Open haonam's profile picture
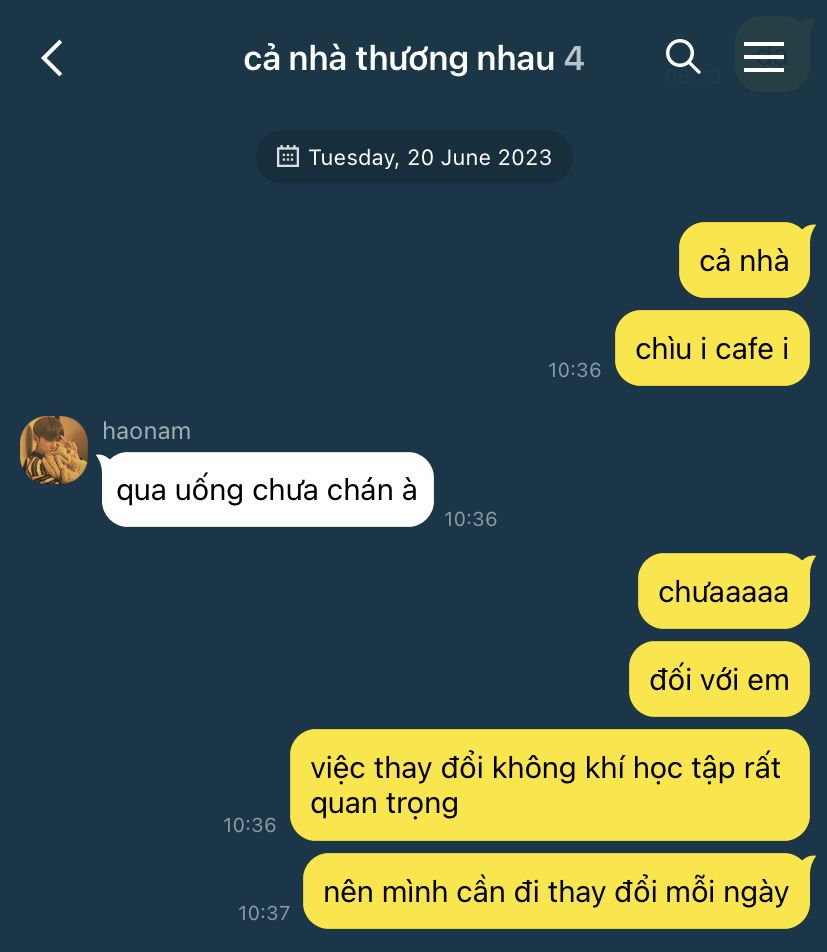This screenshot has width=827, height=952. (54, 450)
